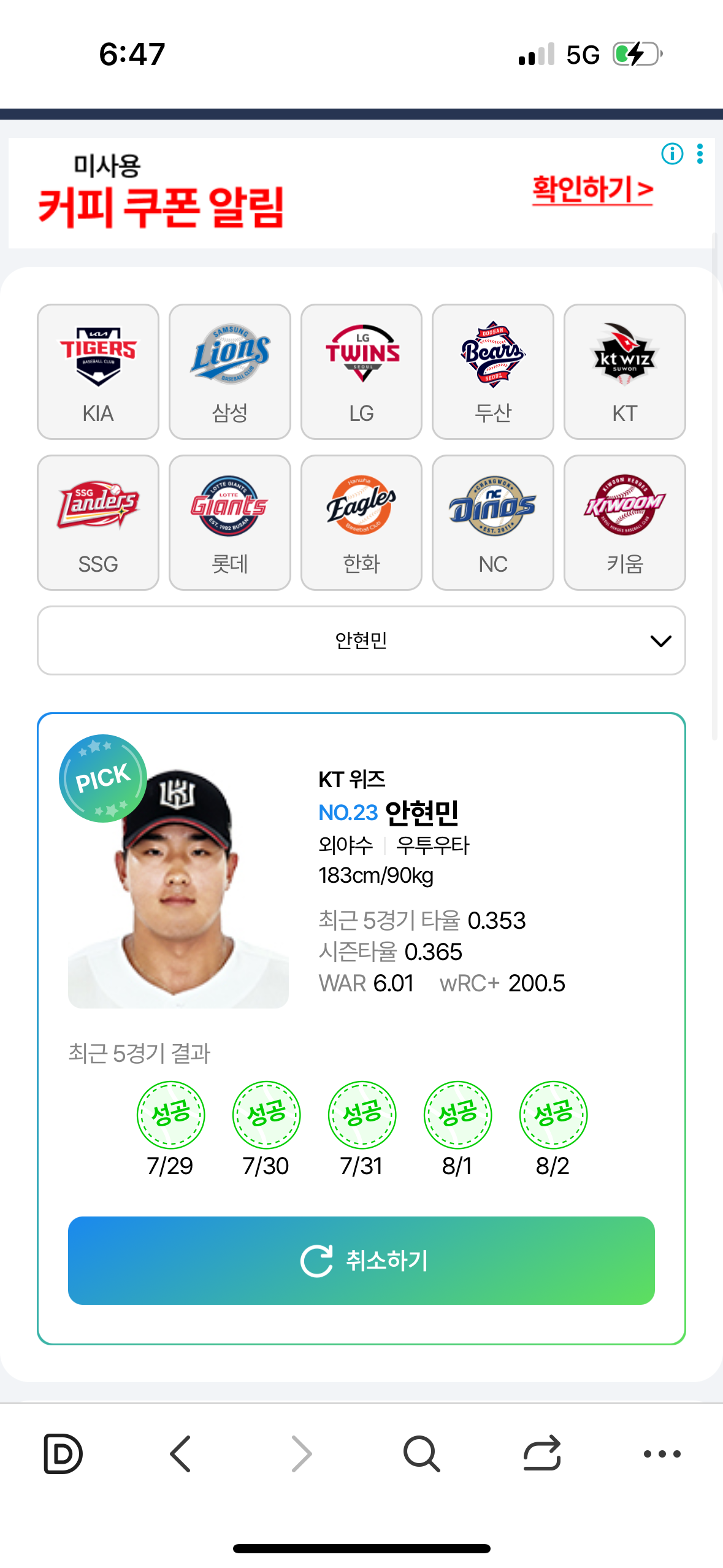Open the Daum home button
Screen dimensions: 723x1568
tap(63, 1453)
